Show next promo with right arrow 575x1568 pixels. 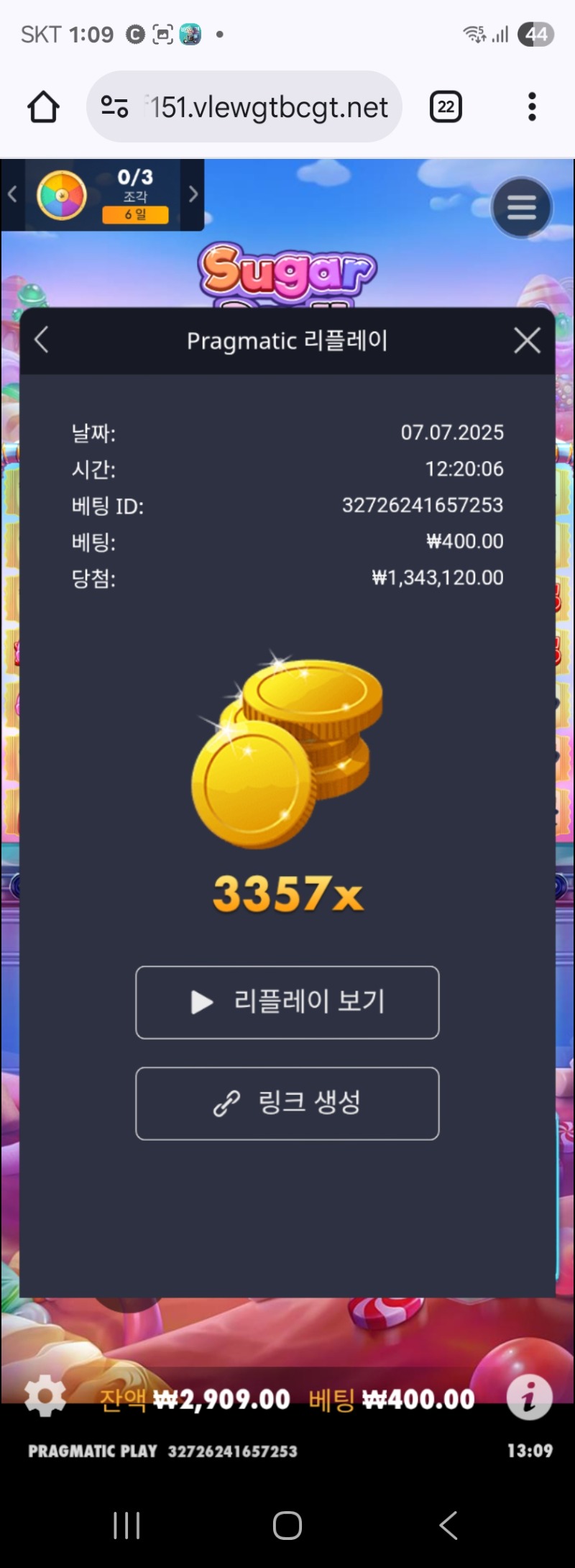[x=193, y=194]
